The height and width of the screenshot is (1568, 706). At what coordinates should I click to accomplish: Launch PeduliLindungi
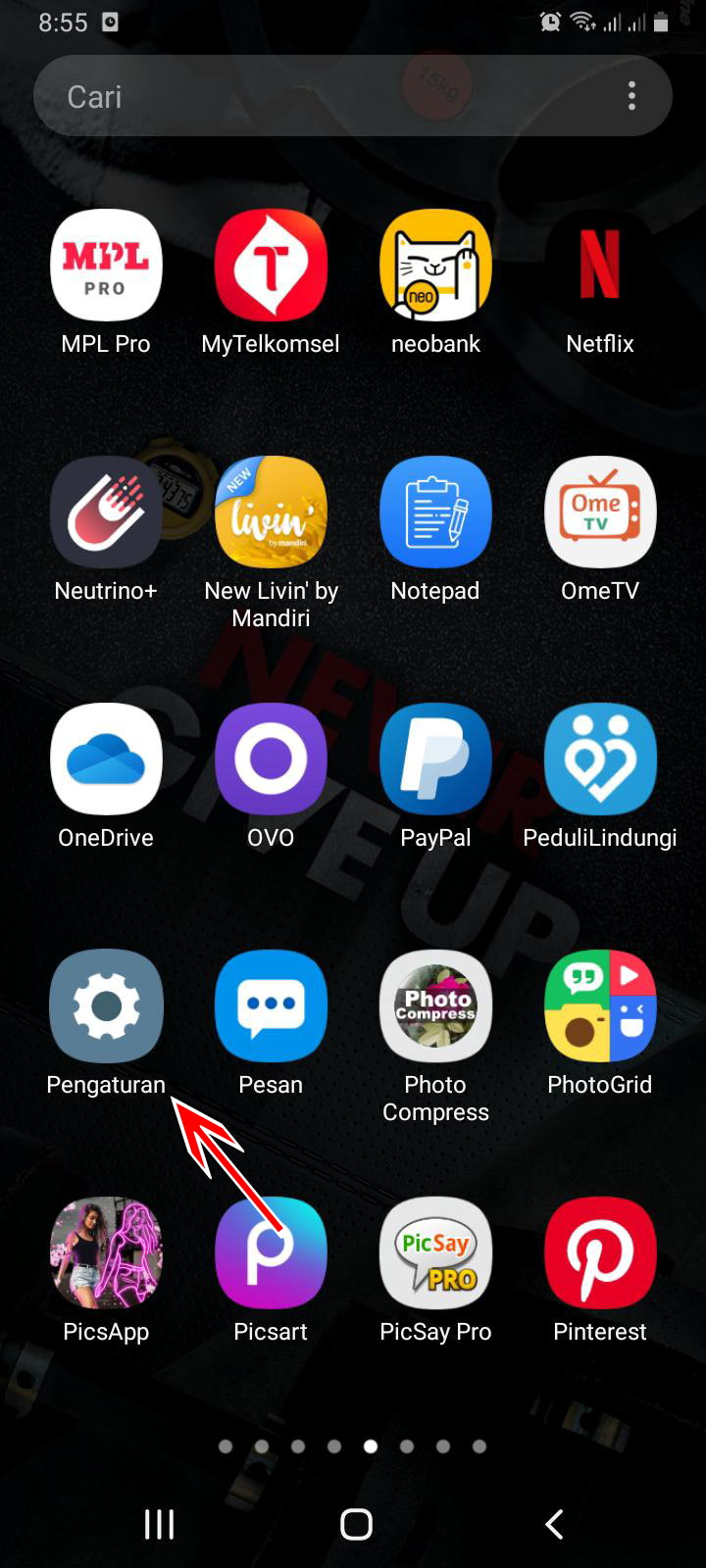pyautogui.click(x=600, y=759)
